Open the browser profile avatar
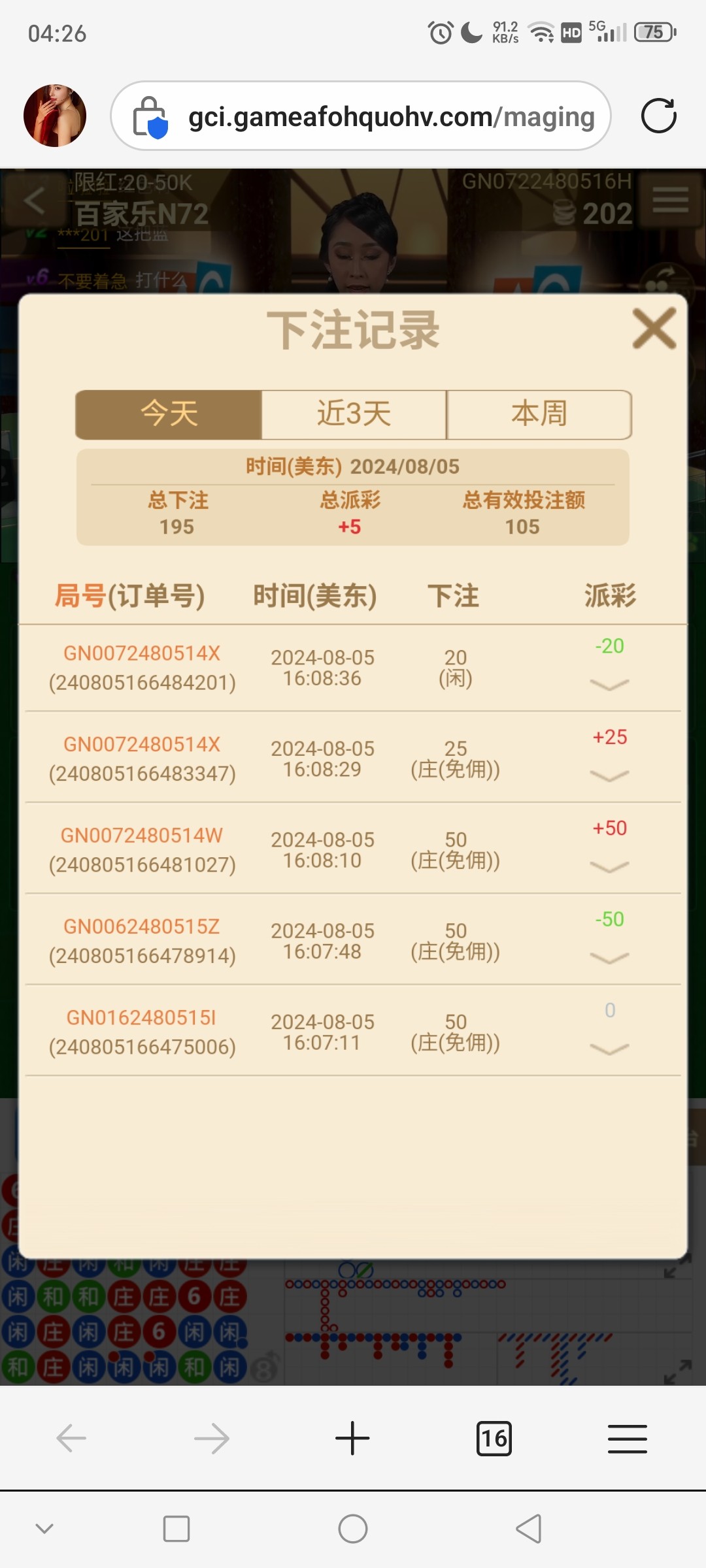 [x=55, y=116]
